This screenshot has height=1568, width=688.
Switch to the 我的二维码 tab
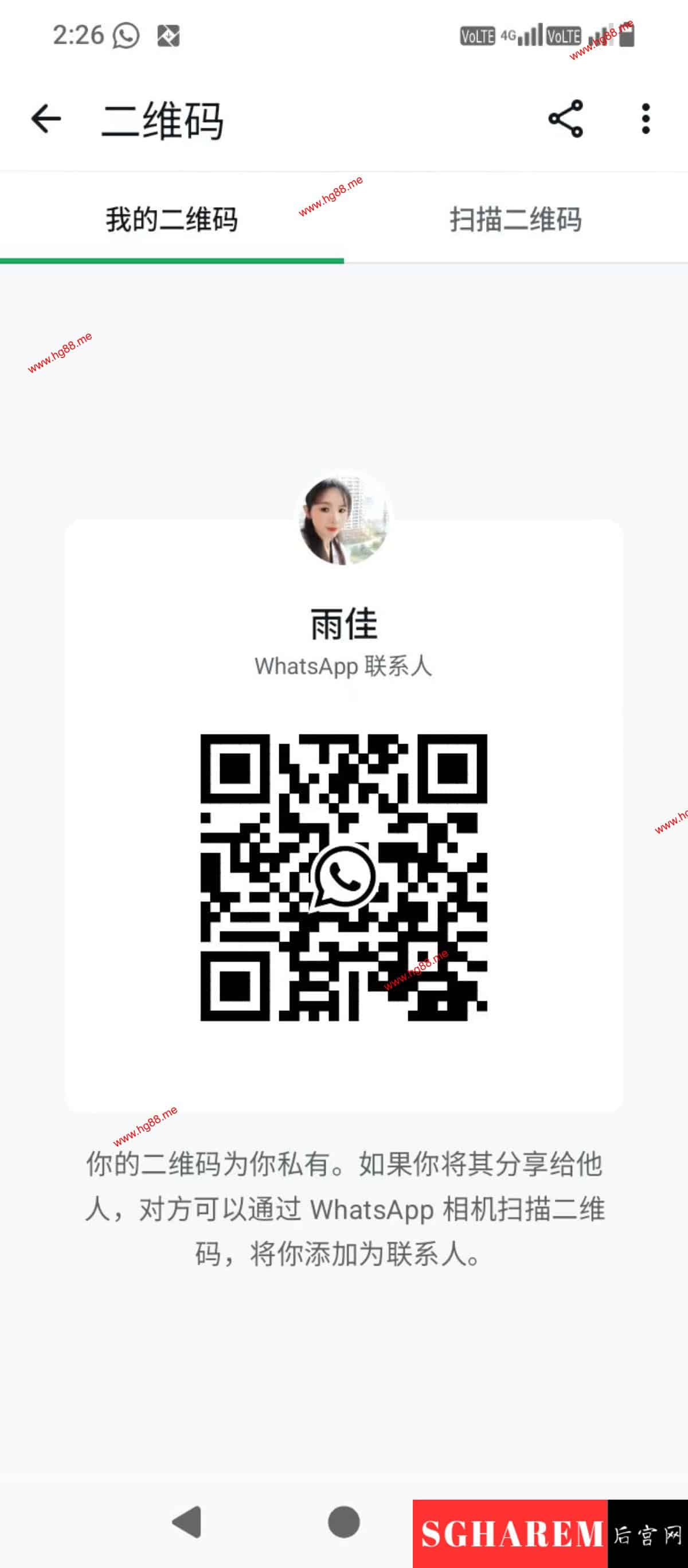(x=171, y=219)
